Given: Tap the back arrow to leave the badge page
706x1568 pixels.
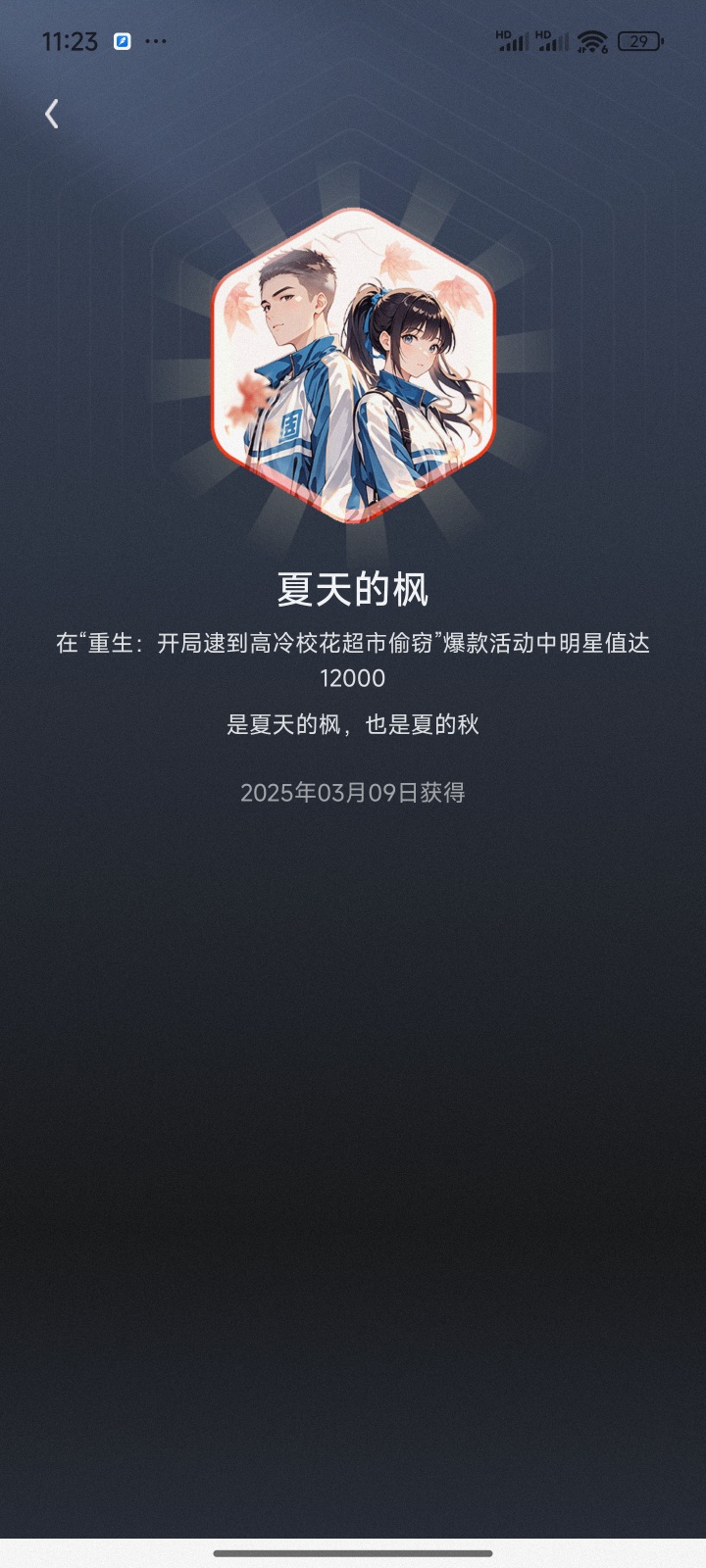Looking at the screenshot, I should pyautogui.click(x=52, y=114).
